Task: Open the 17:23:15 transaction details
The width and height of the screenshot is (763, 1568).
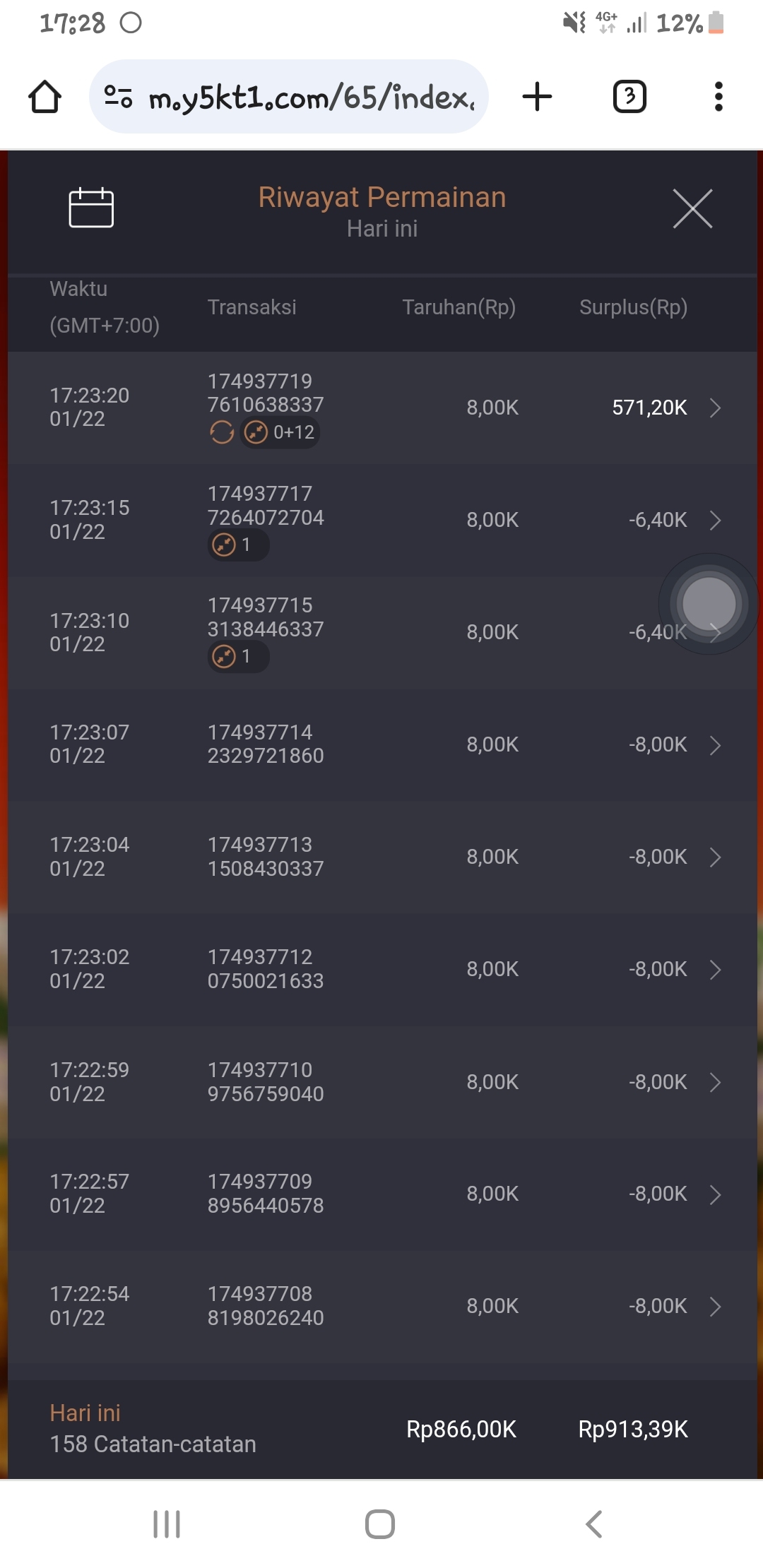Action: (x=715, y=521)
